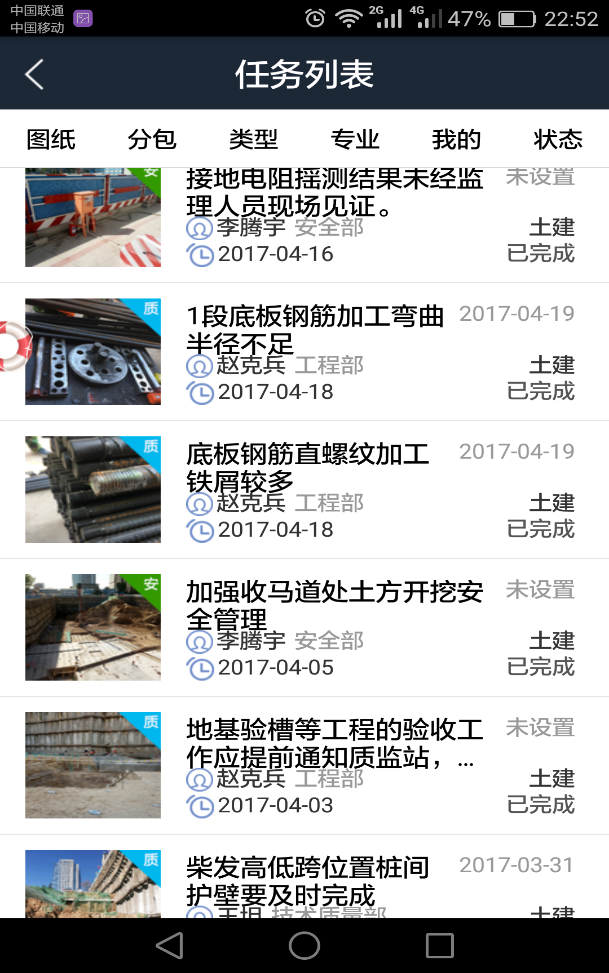Open the 图纸 filter
The height and width of the screenshot is (973, 609).
coord(51,139)
